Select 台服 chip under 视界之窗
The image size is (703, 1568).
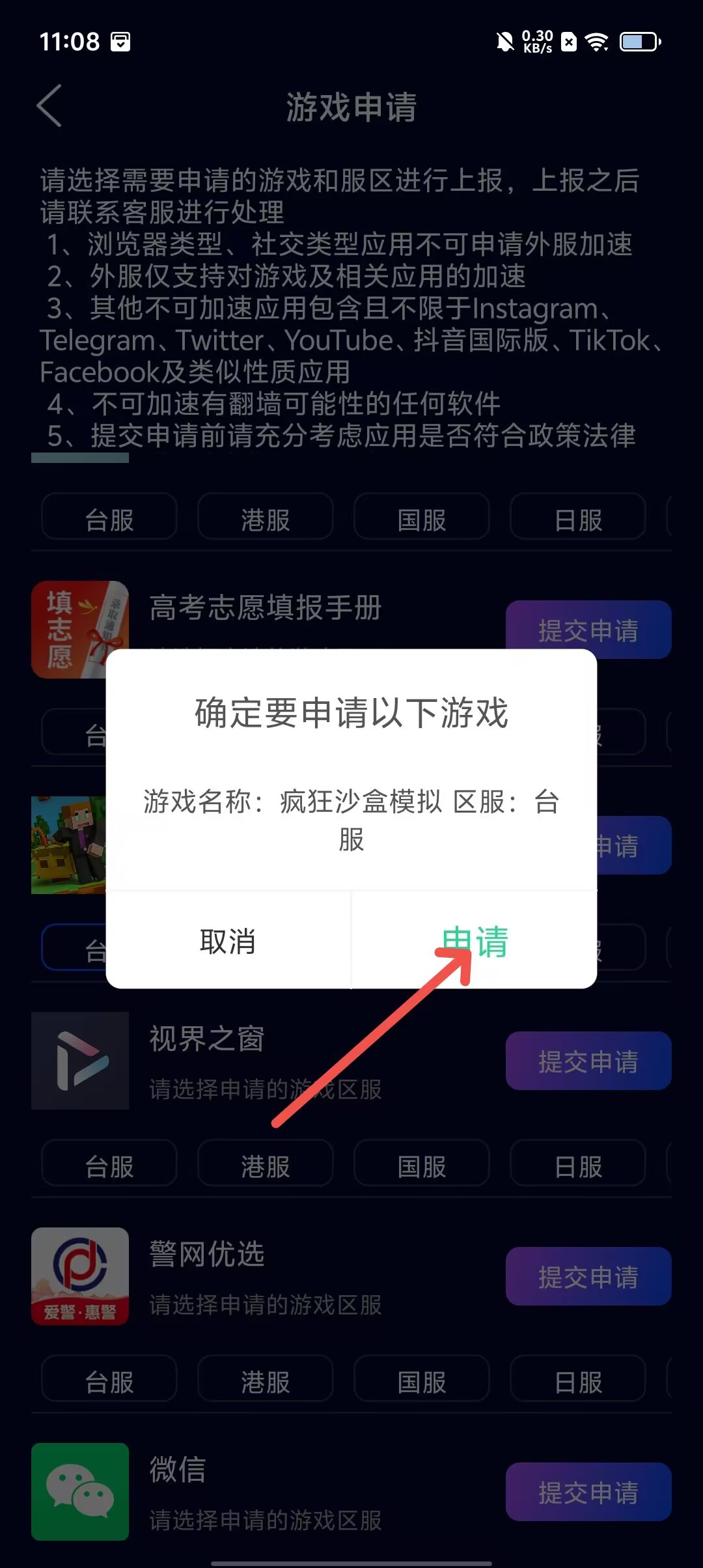[109, 1166]
